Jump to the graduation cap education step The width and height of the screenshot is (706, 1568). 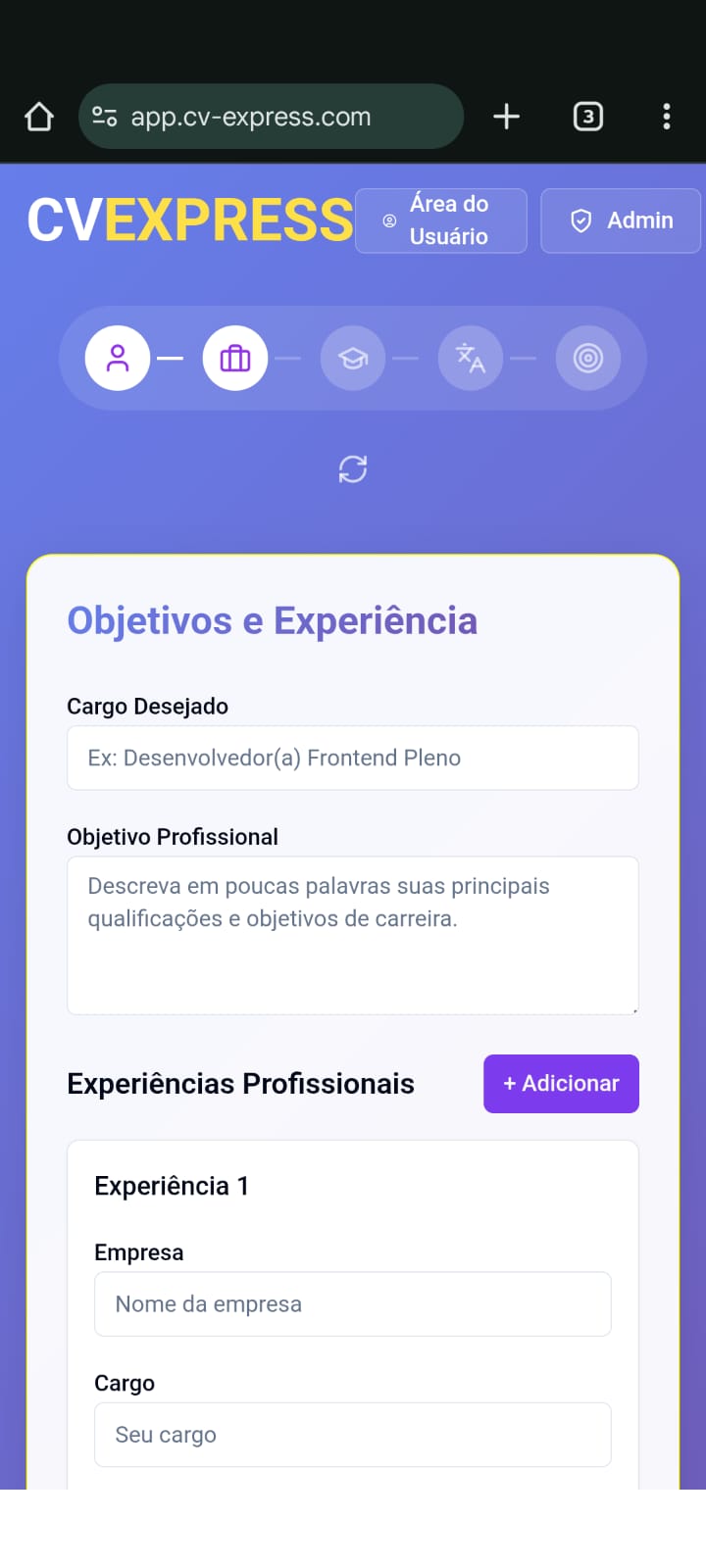tap(353, 358)
